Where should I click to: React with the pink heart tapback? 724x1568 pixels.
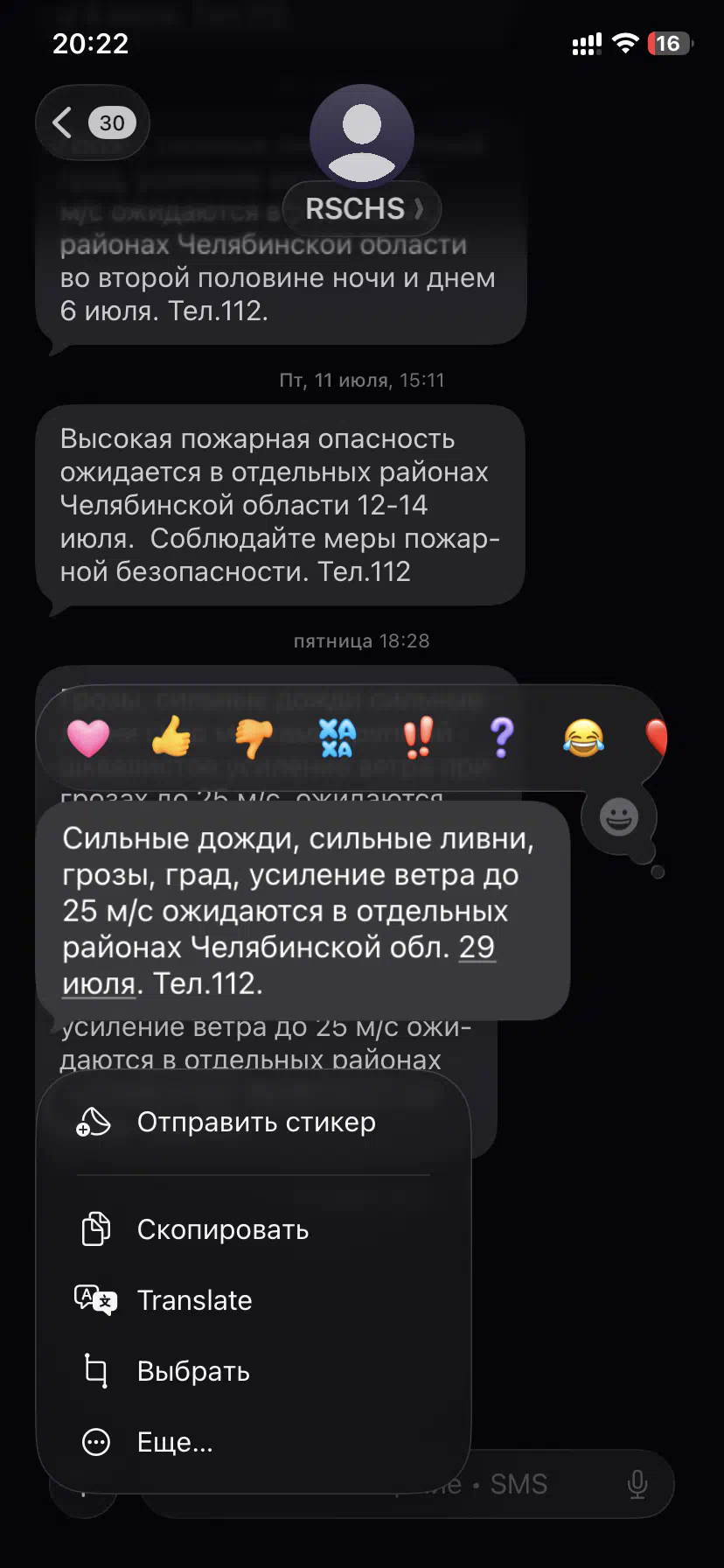point(88,738)
